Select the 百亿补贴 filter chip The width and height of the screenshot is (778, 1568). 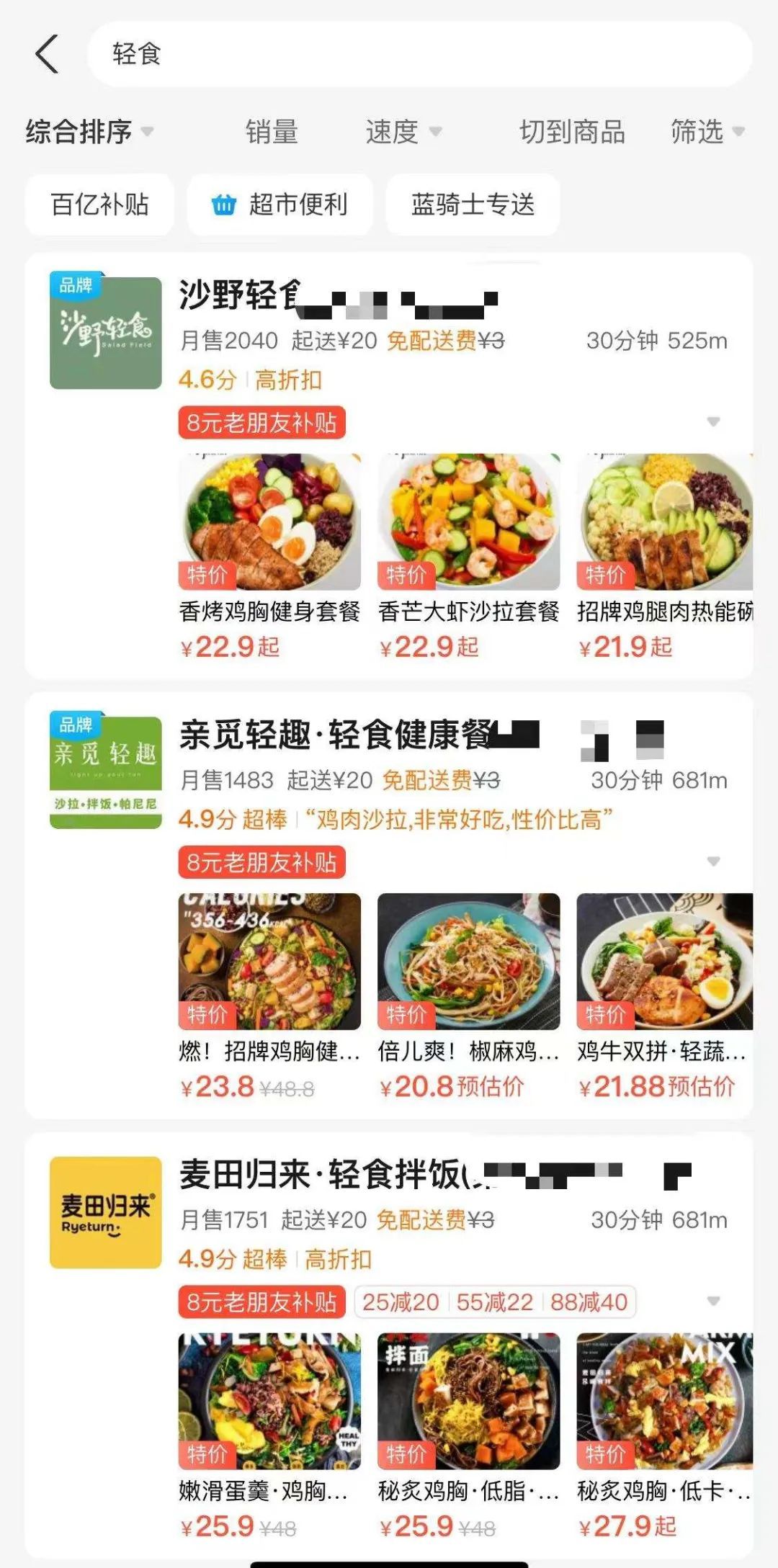[100, 205]
